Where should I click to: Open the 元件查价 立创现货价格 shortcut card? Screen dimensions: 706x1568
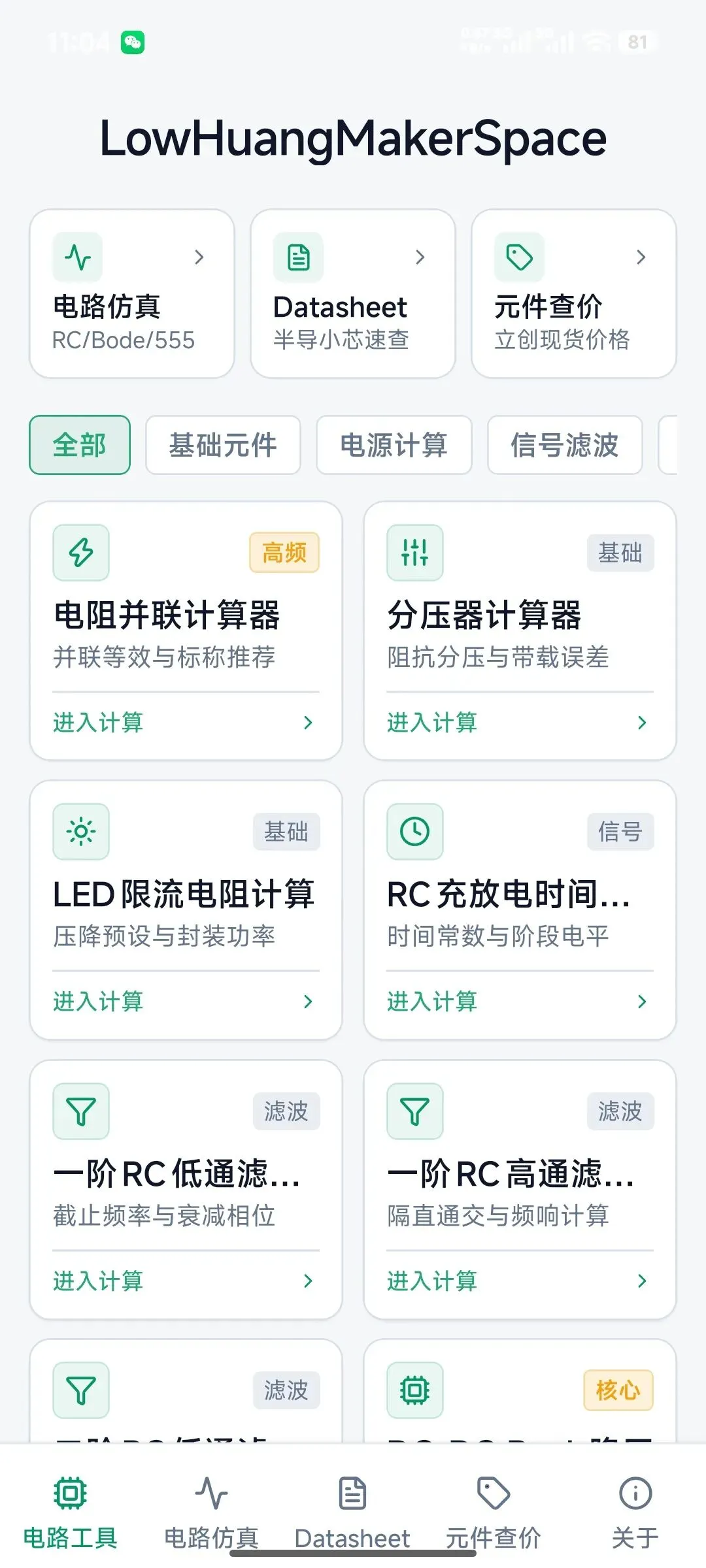click(574, 293)
